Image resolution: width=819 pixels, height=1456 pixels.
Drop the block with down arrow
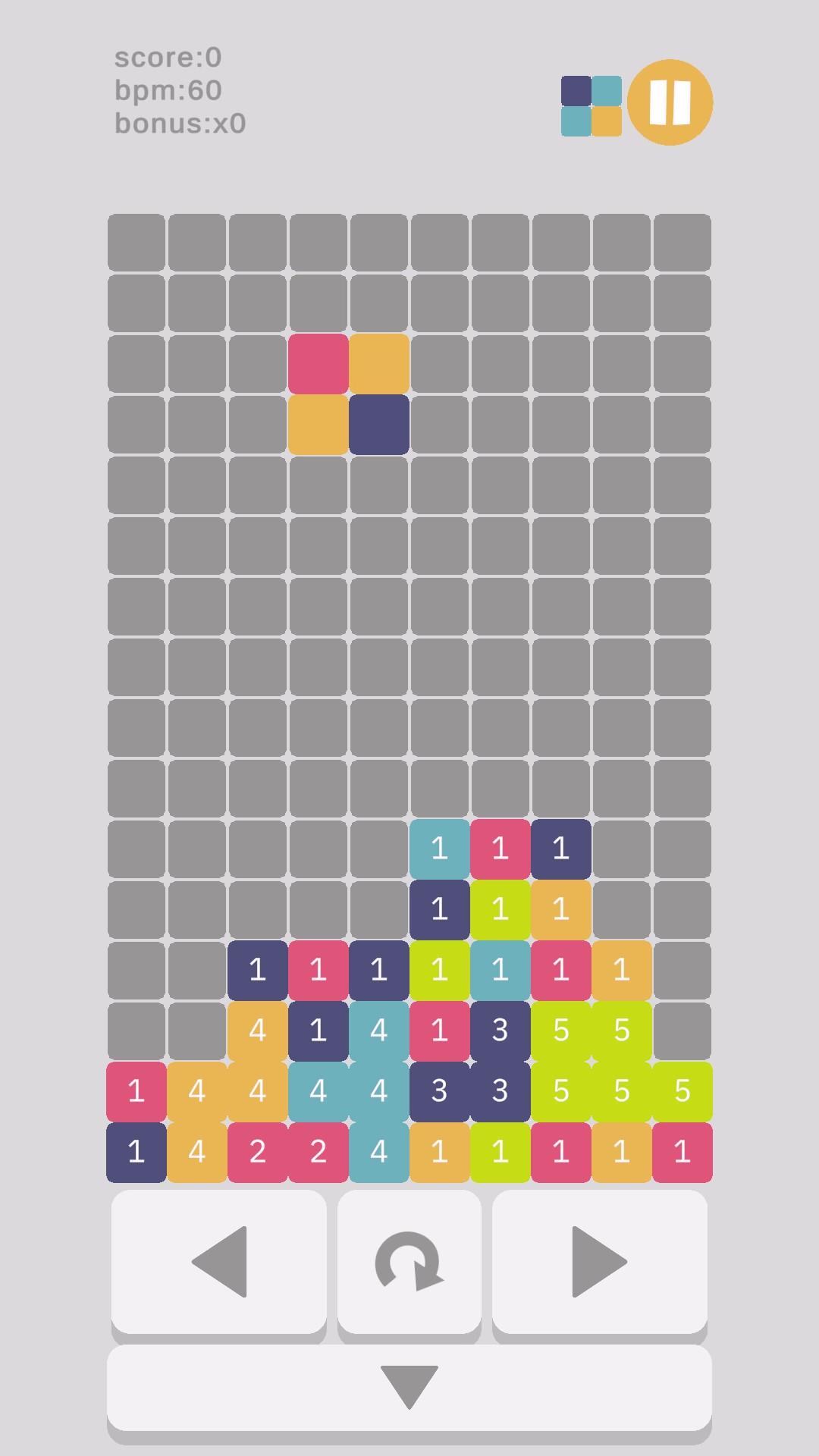coord(409,1387)
